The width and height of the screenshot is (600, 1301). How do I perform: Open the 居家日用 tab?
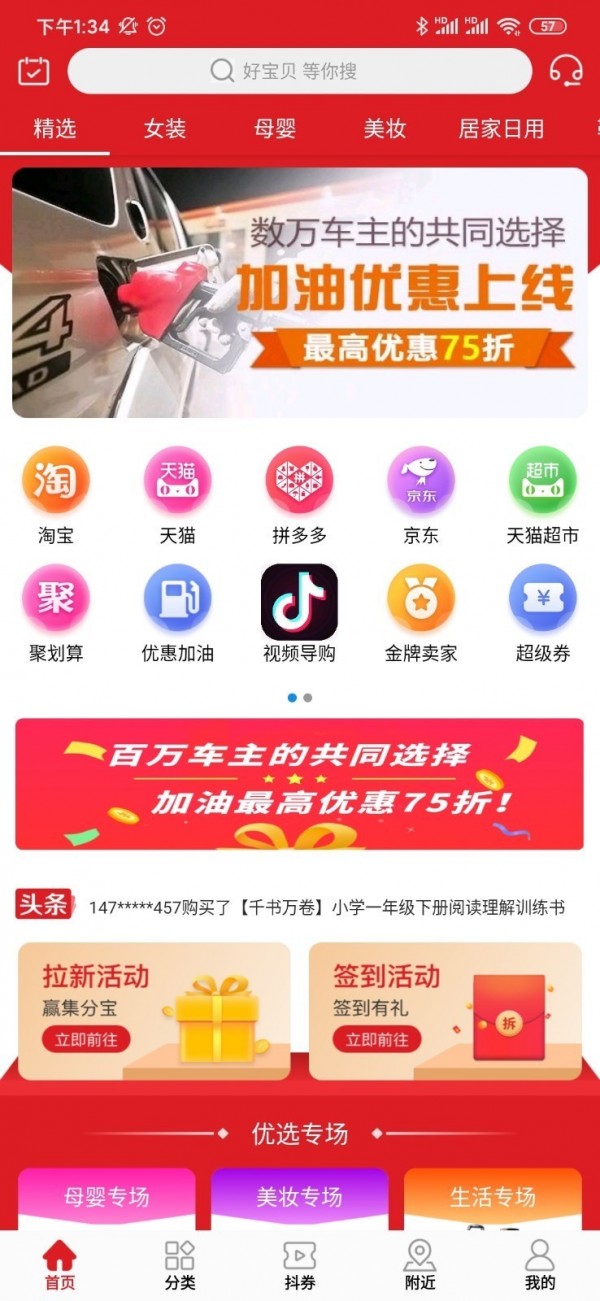[x=501, y=128]
